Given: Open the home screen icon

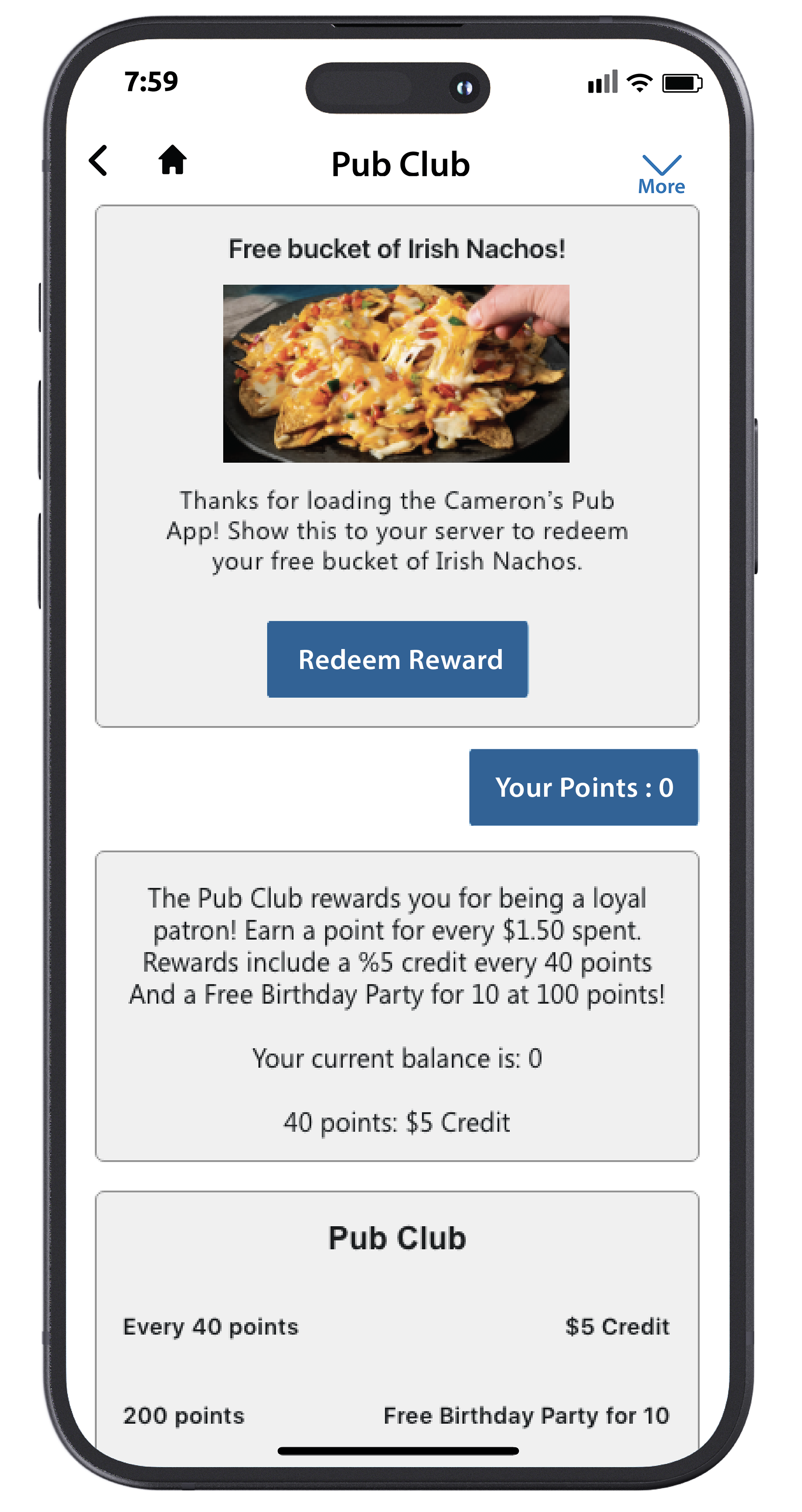Looking at the screenshot, I should (x=172, y=160).
